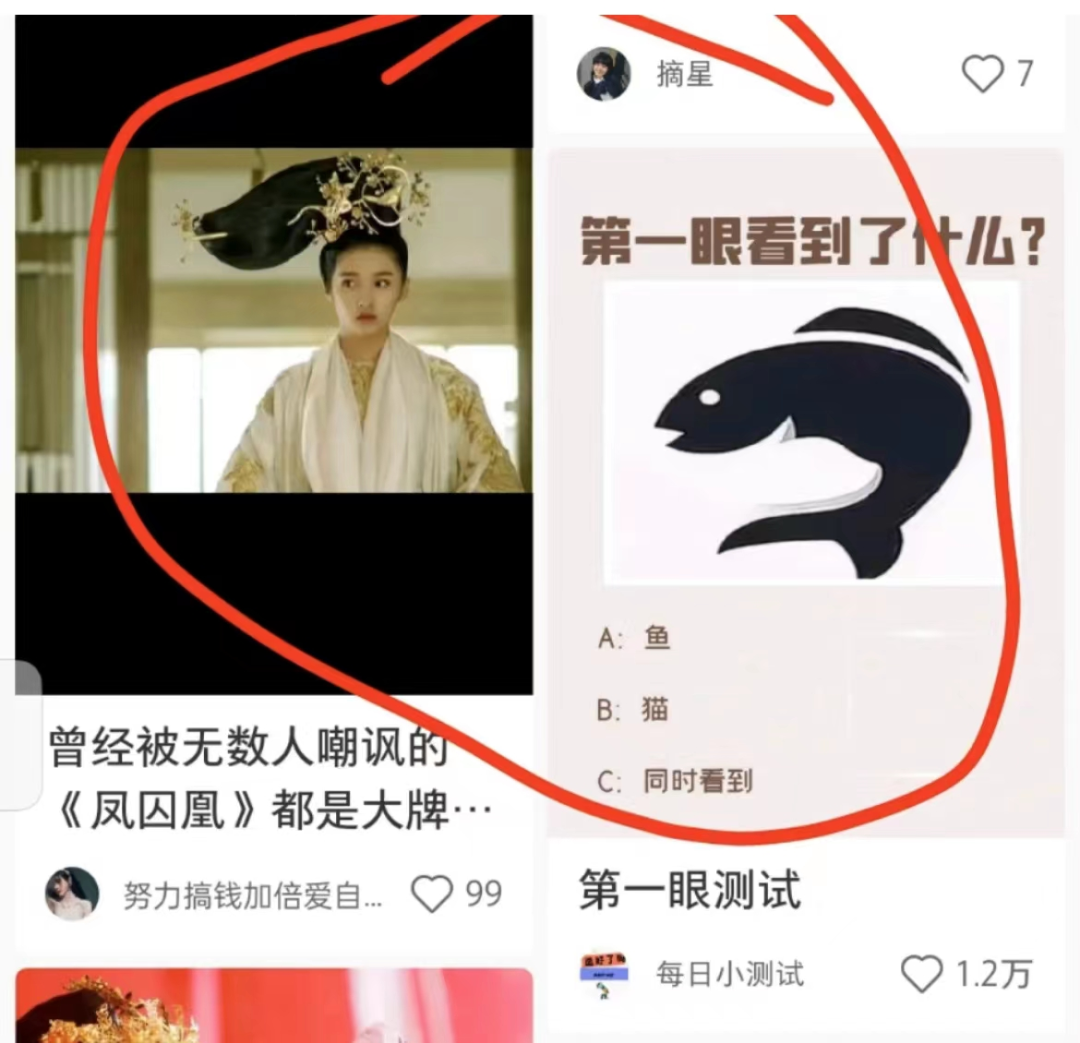Screen dimensions: 1080x1043
Task: Like the 《凤囚凰》 post with 99 likes
Action: [433, 894]
